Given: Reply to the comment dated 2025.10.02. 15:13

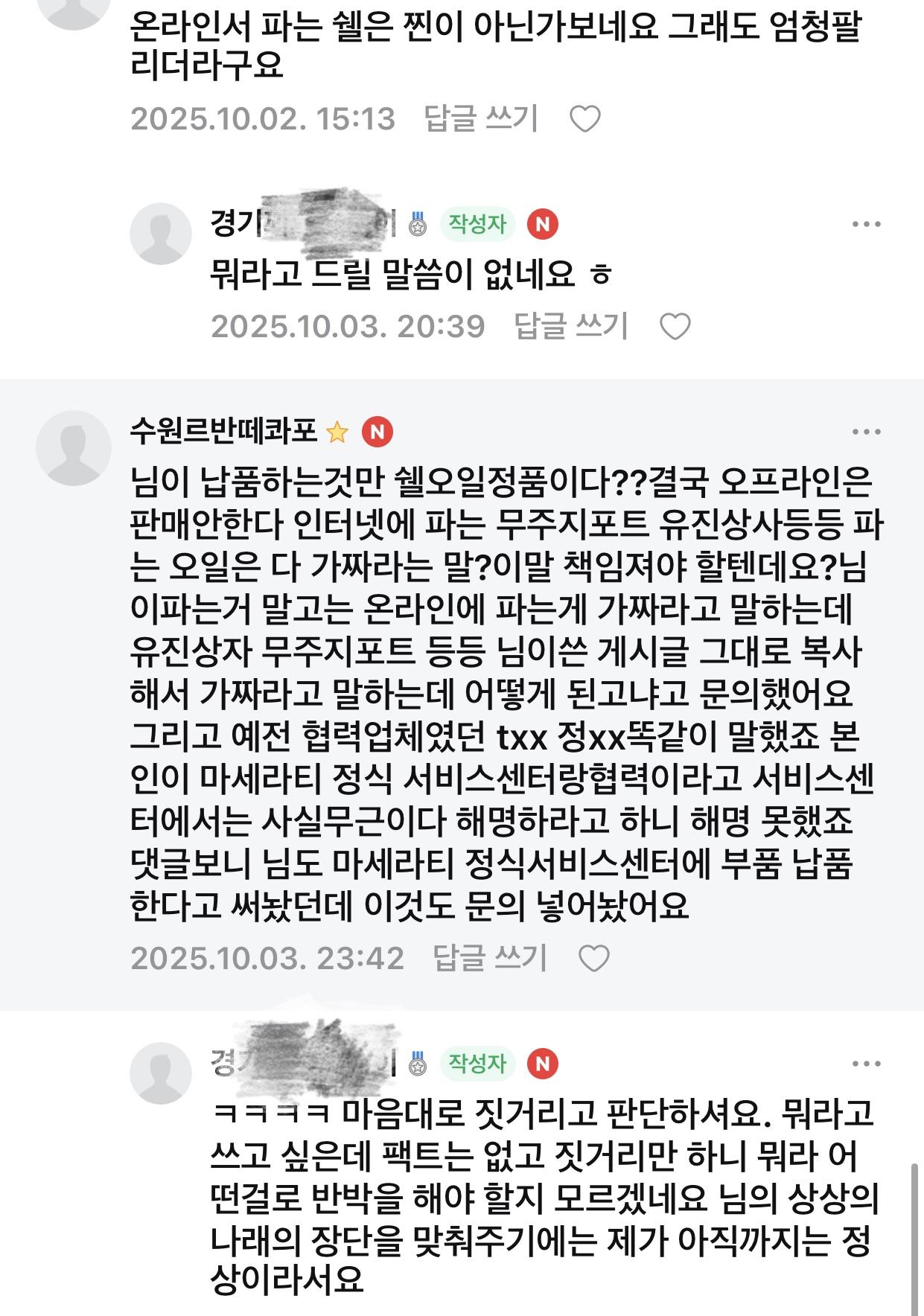Looking at the screenshot, I should (x=481, y=118).
